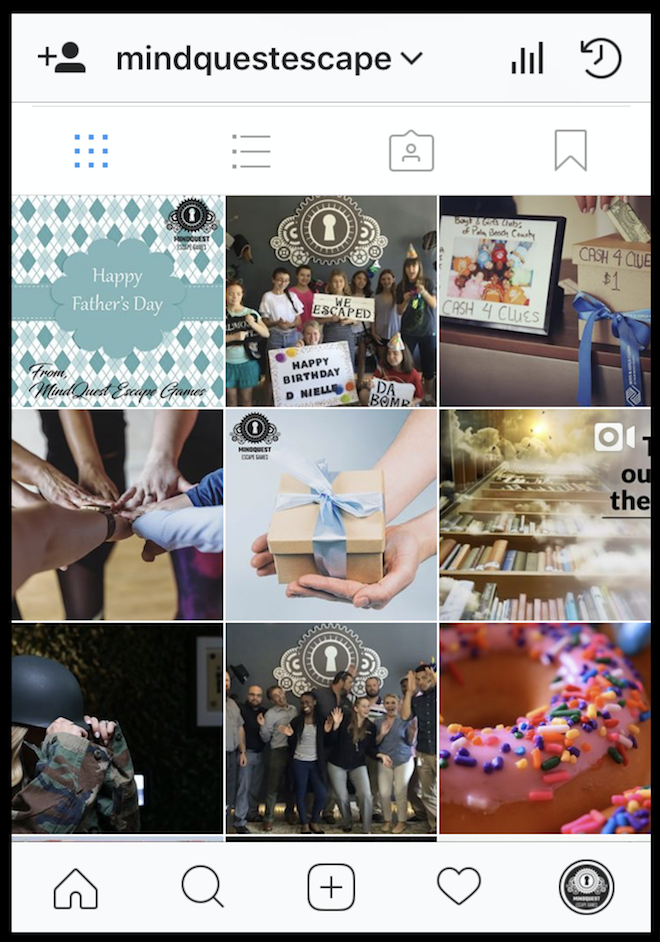Show tagged photos tab

tap(411, 151)
